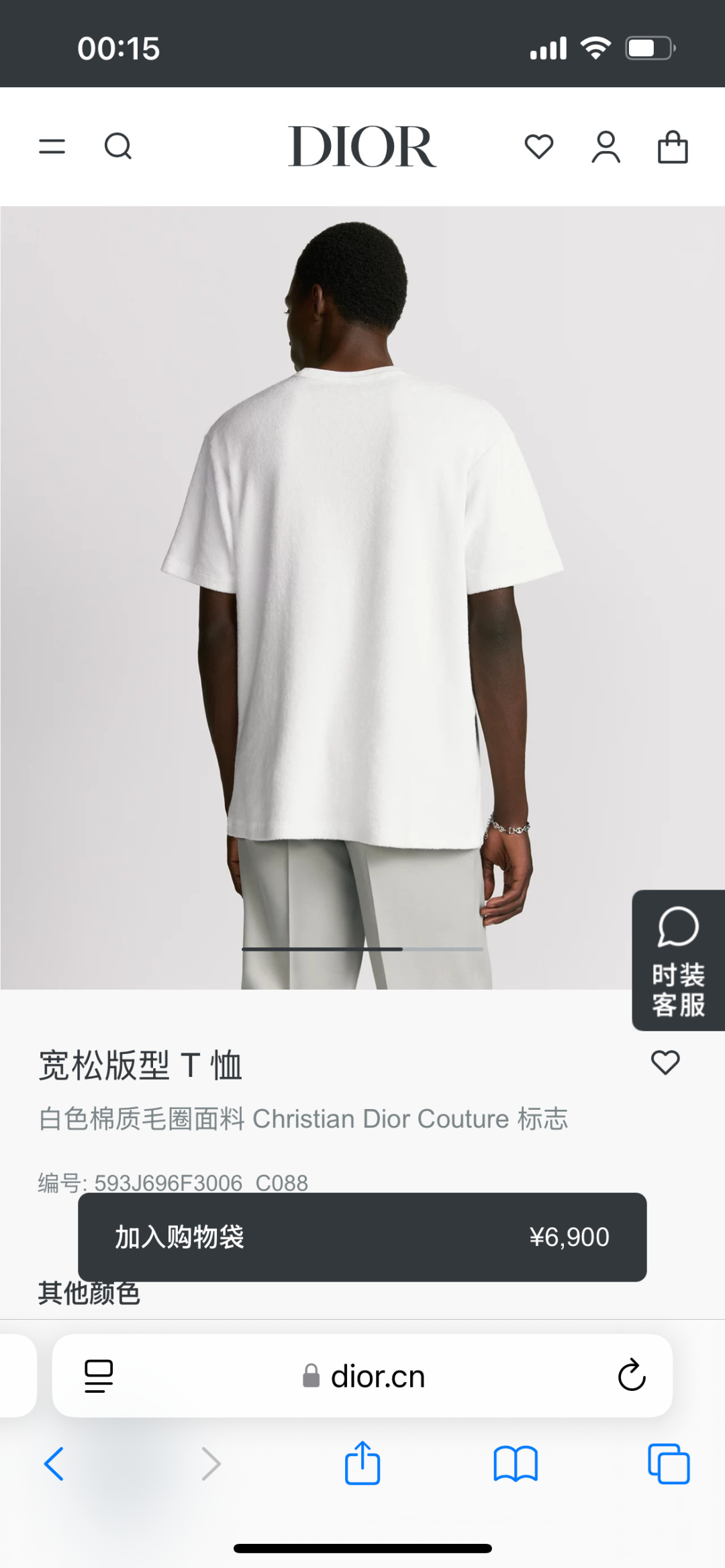Tap the dior.cn address bar
This screenshot has width=725, height=1568.
tap(362, 1376)
